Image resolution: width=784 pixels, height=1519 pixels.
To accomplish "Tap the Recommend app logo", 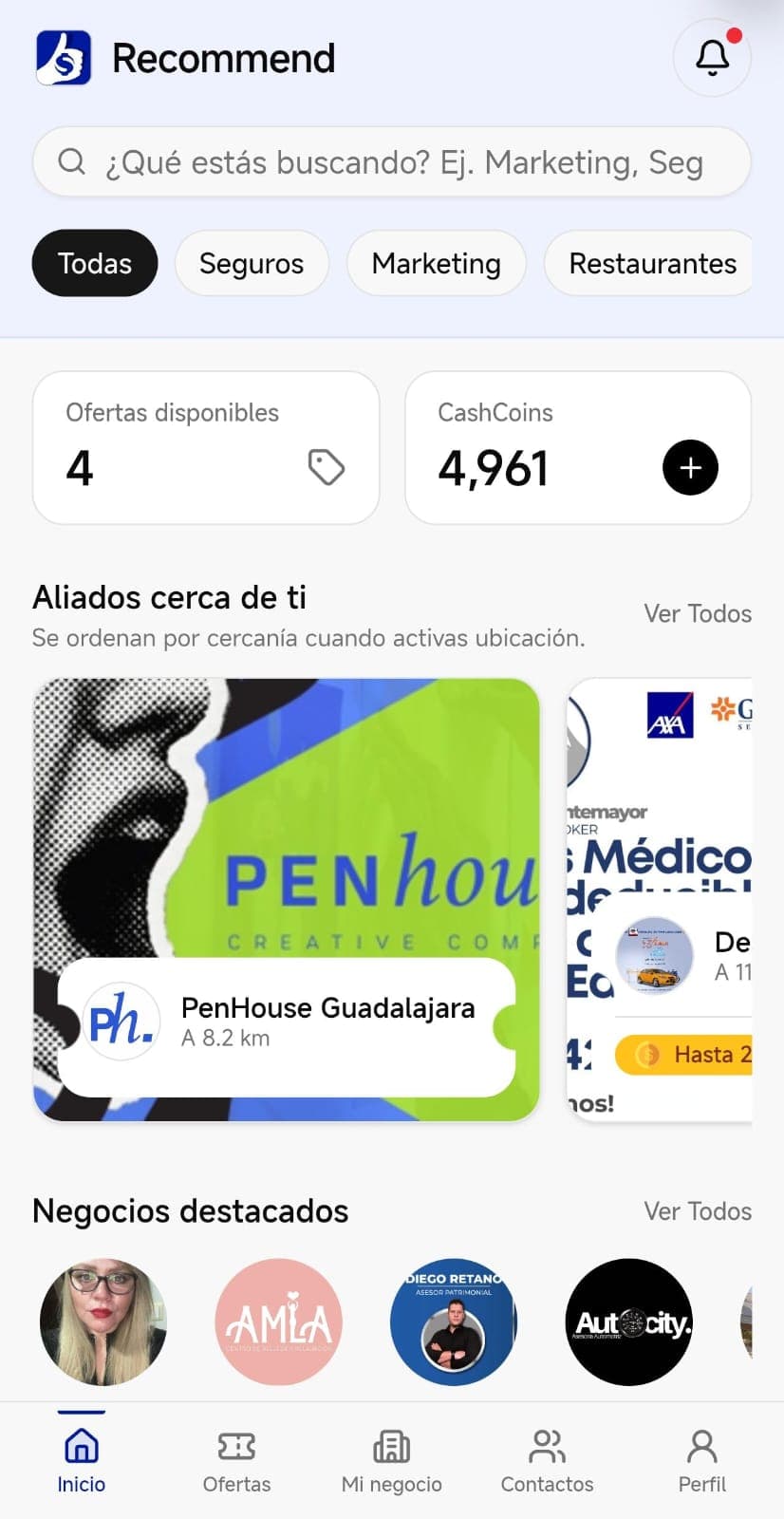I will pos(63,57).
